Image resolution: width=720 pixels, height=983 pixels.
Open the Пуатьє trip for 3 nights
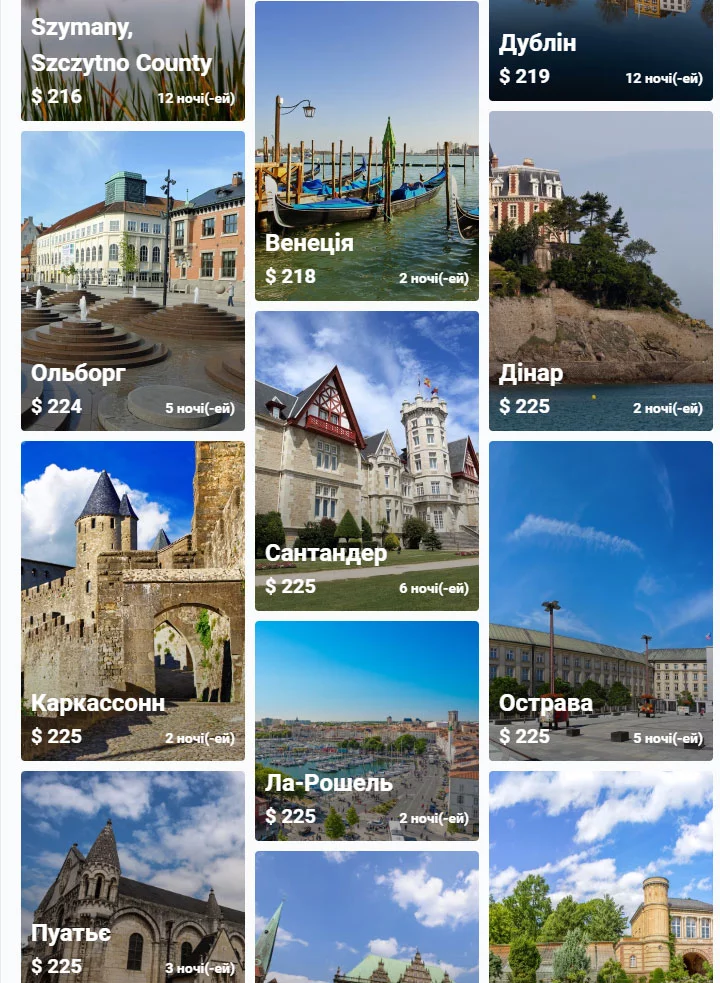tap(132, 876)
